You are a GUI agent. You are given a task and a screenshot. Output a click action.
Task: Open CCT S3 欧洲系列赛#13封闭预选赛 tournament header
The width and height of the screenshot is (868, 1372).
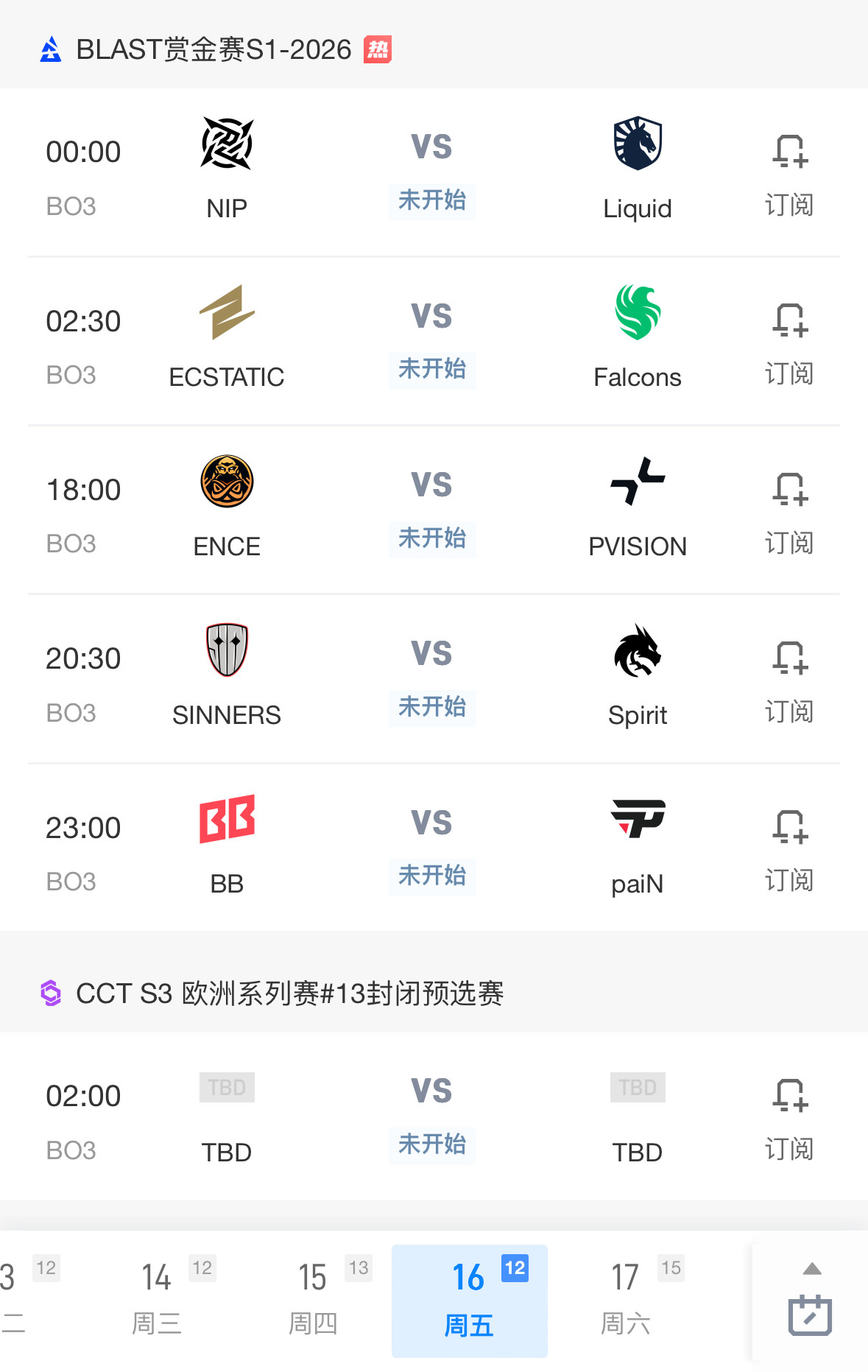point(289,993)
